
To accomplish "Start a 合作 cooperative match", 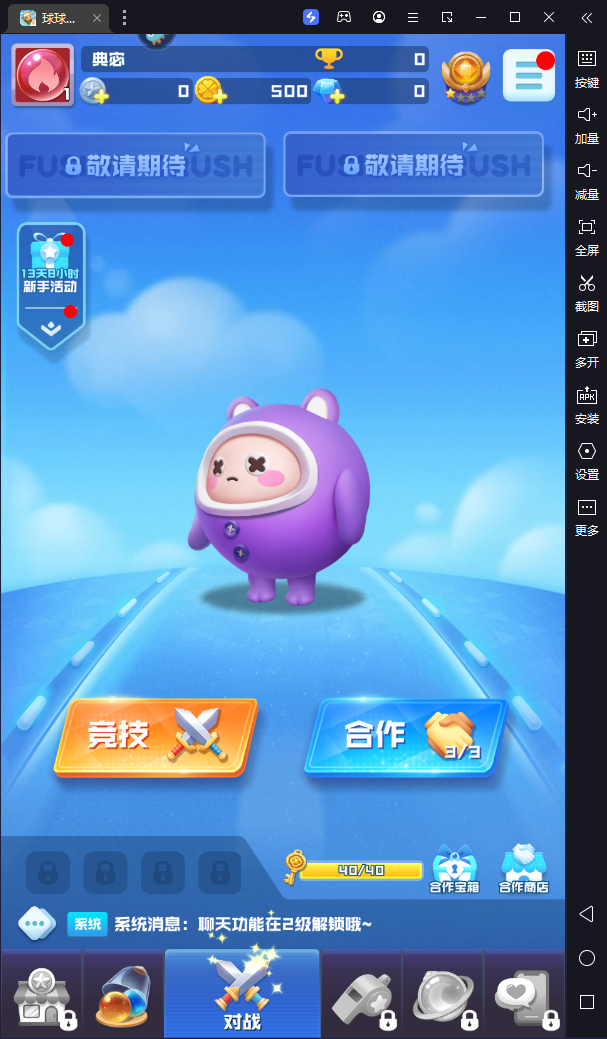I will tap(406, 737).
